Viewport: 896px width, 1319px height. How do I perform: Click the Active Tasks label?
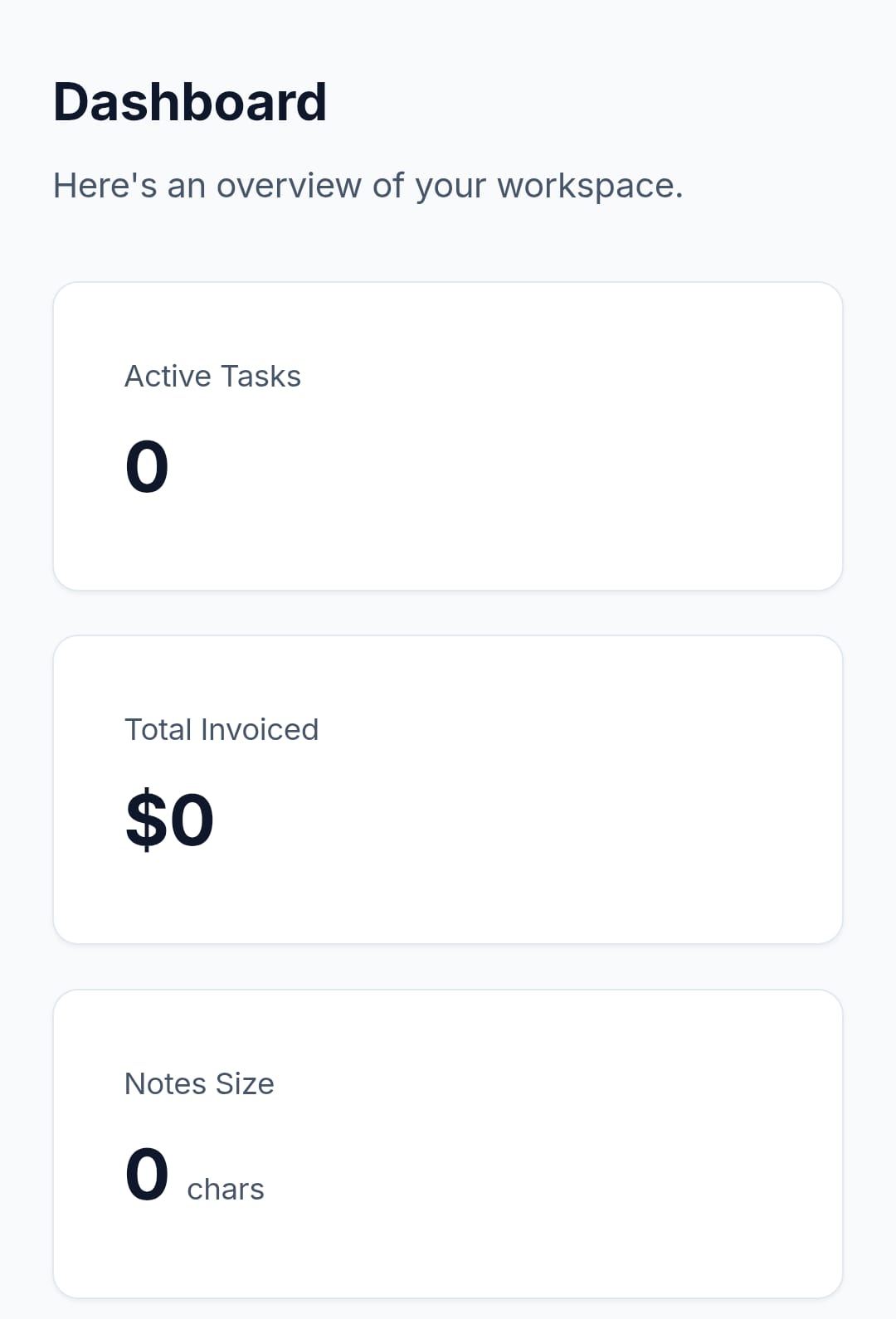212,376
